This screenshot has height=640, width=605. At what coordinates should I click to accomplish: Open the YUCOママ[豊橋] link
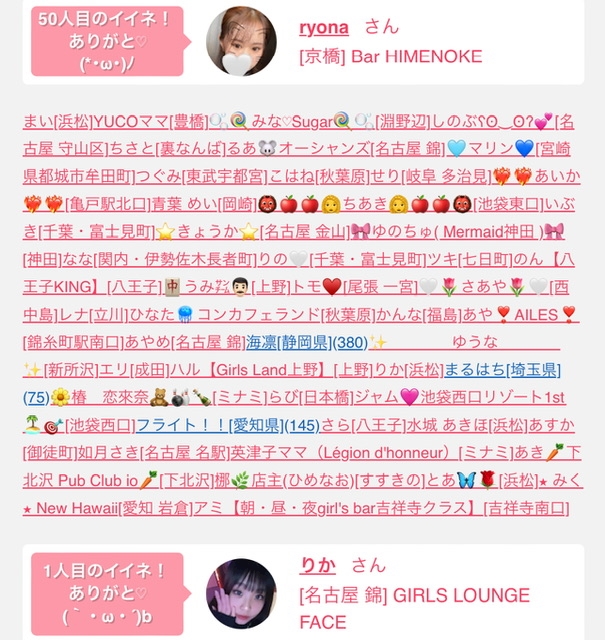(151, 122)
